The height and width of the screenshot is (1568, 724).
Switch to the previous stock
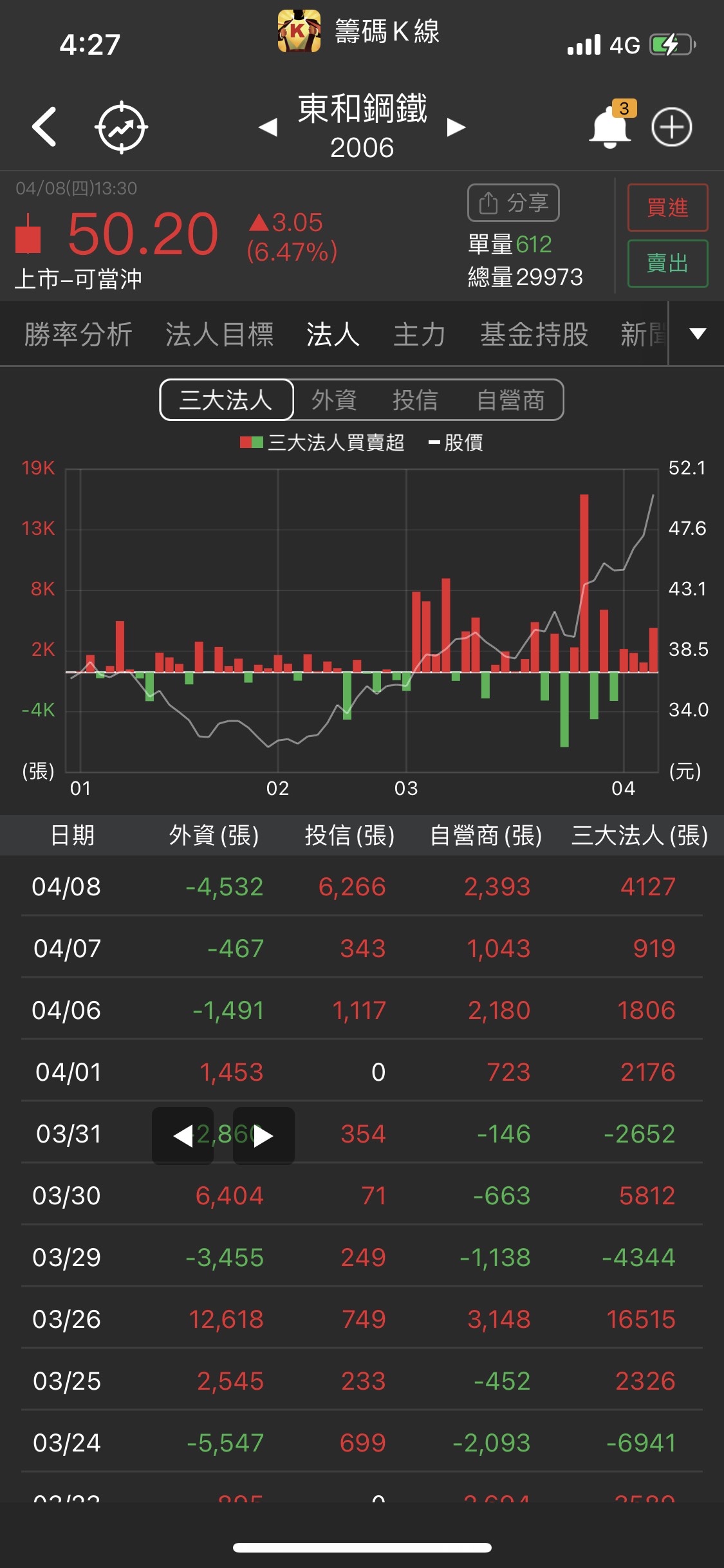click(268, 127)
